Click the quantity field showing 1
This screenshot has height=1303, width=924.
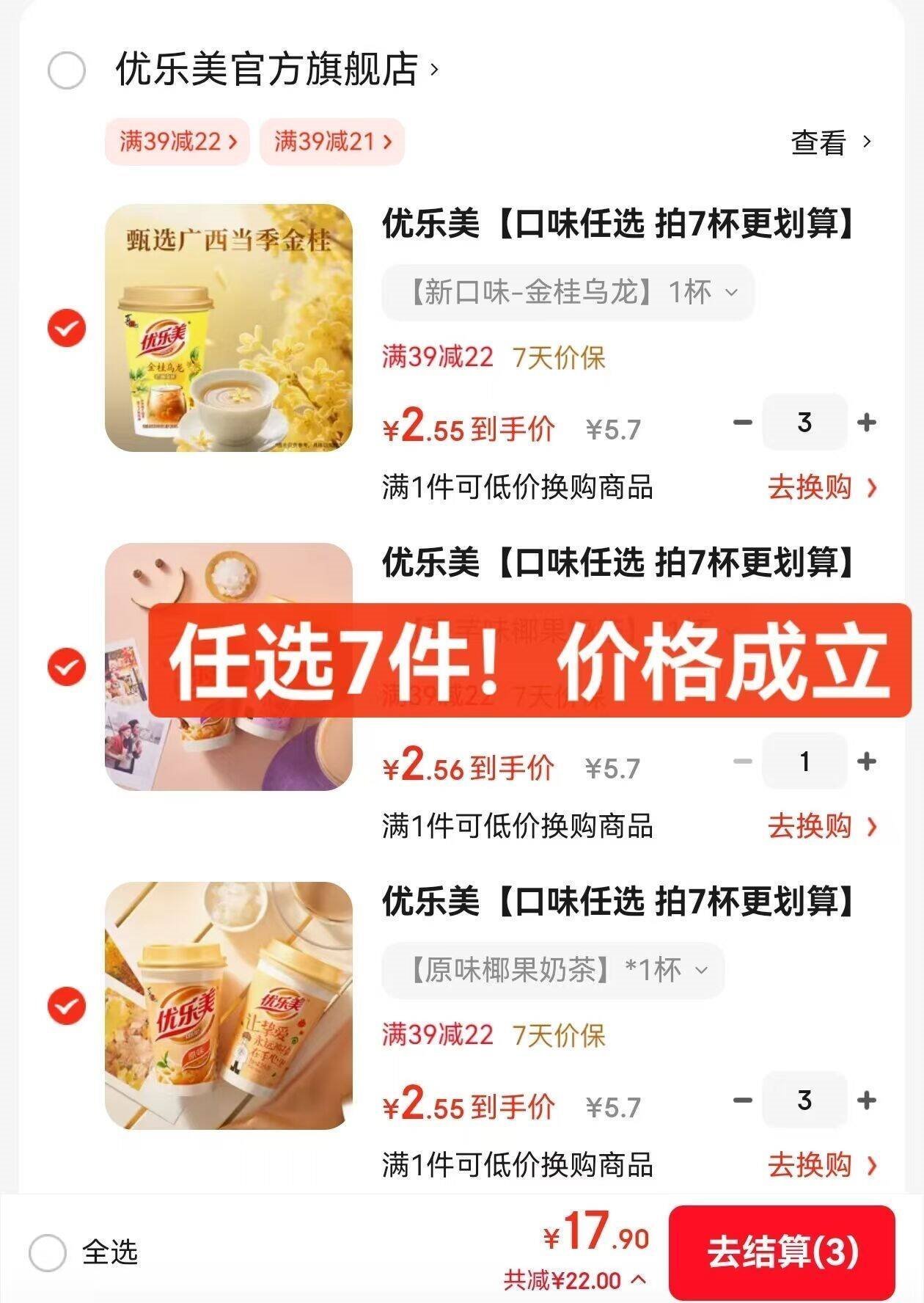pyautogui.click(x=804, y=761)
